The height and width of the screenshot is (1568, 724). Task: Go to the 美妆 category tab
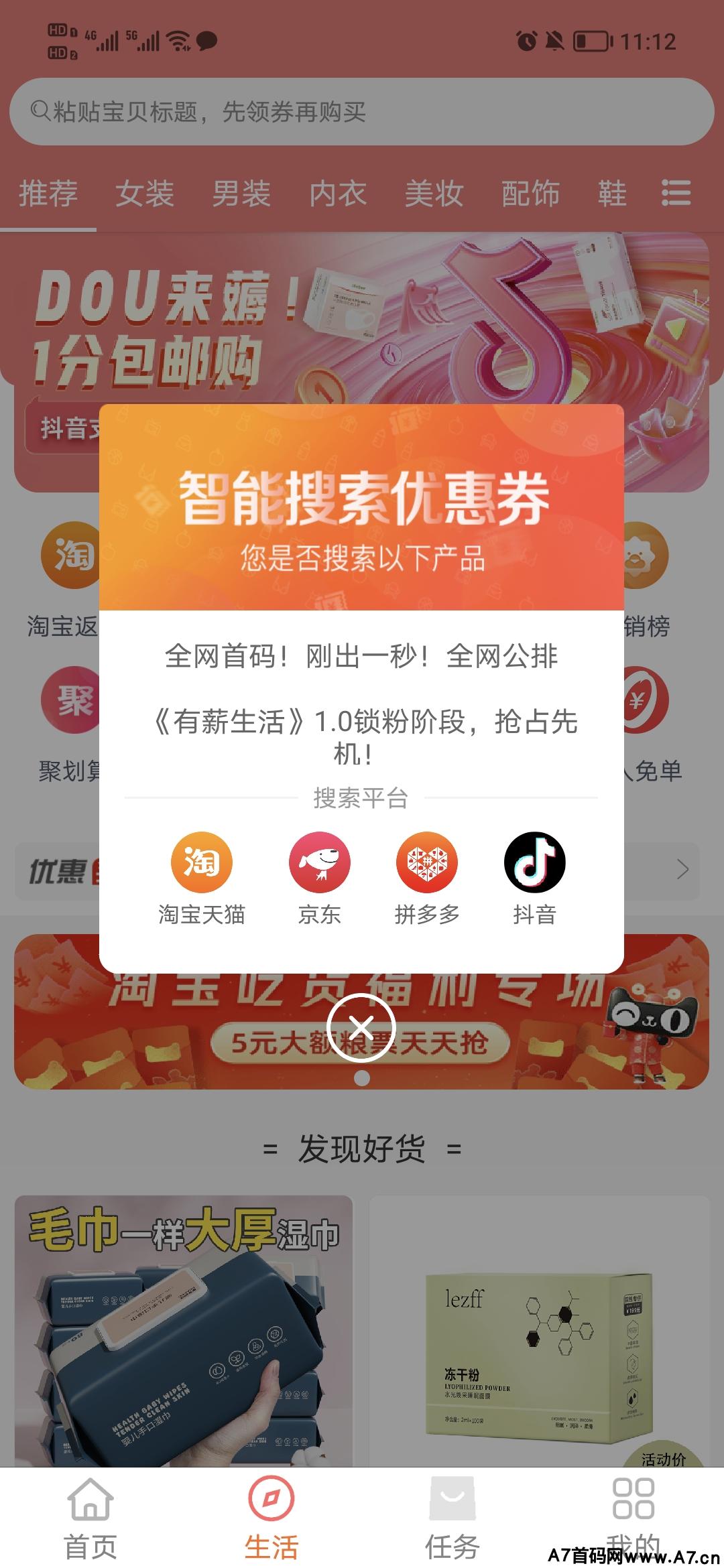(x=434, y=194)
